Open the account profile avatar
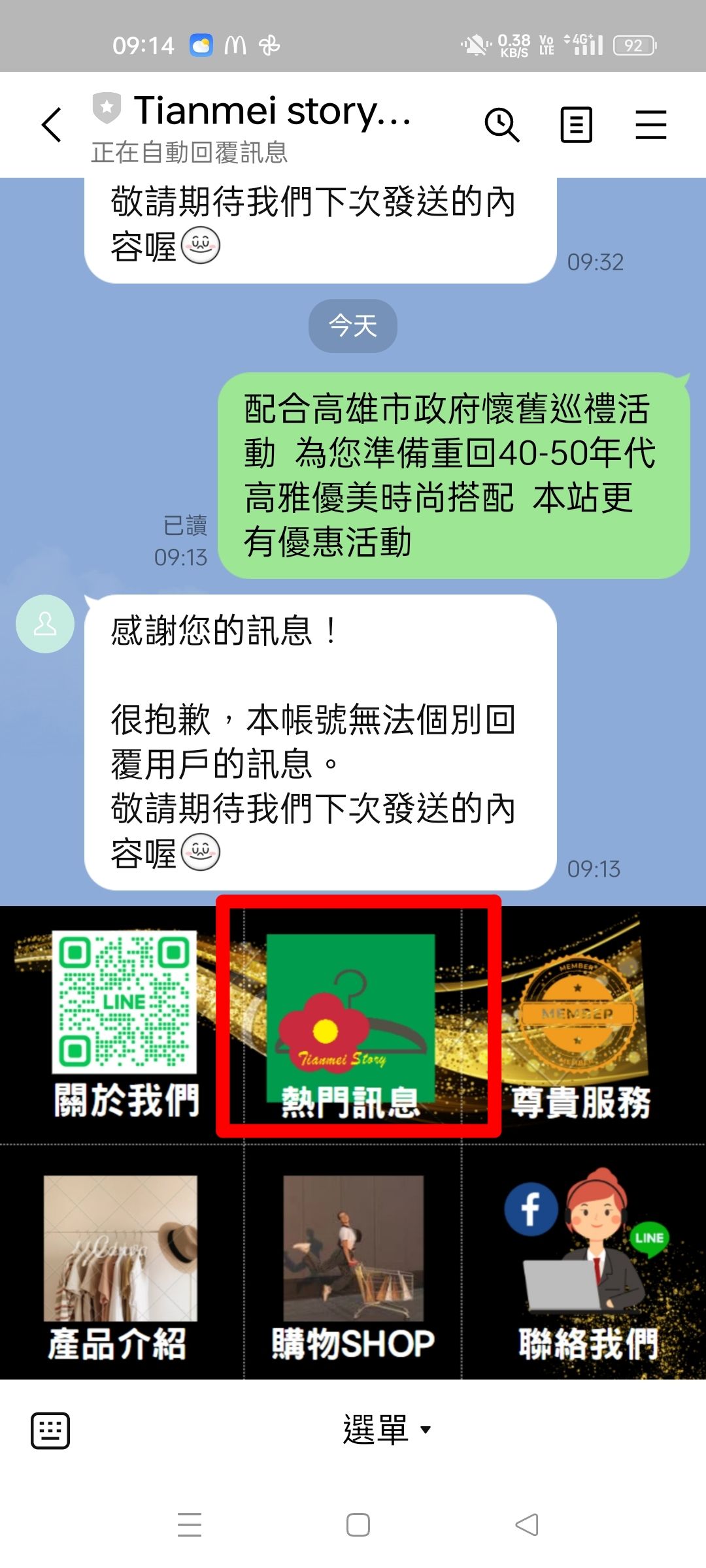 coord(44,624)
